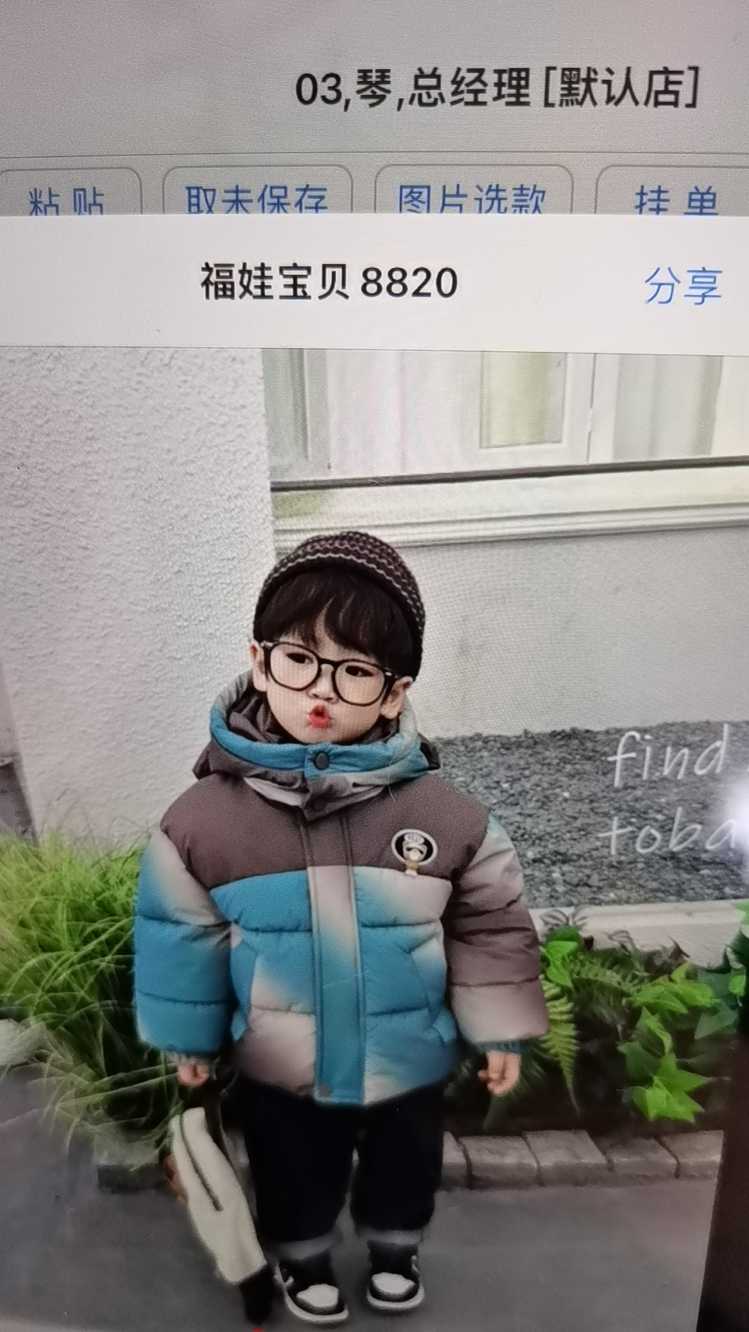
Task: Tap the 粘贴 button
Action: point(67,197)
